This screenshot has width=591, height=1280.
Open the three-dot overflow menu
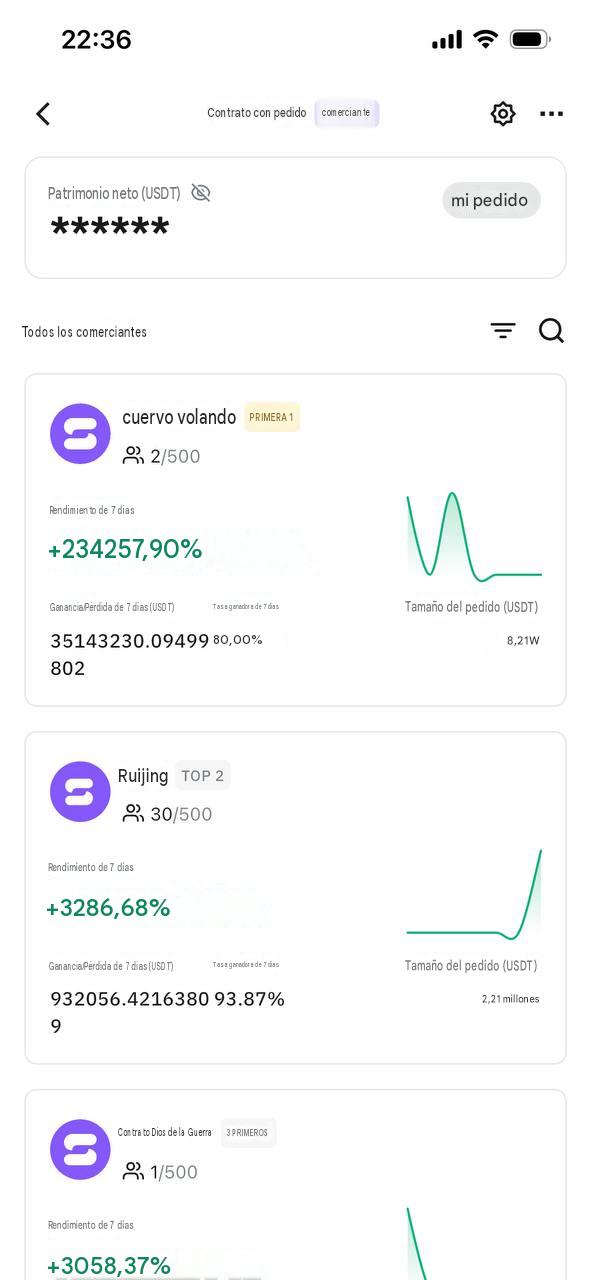point(551,114)
